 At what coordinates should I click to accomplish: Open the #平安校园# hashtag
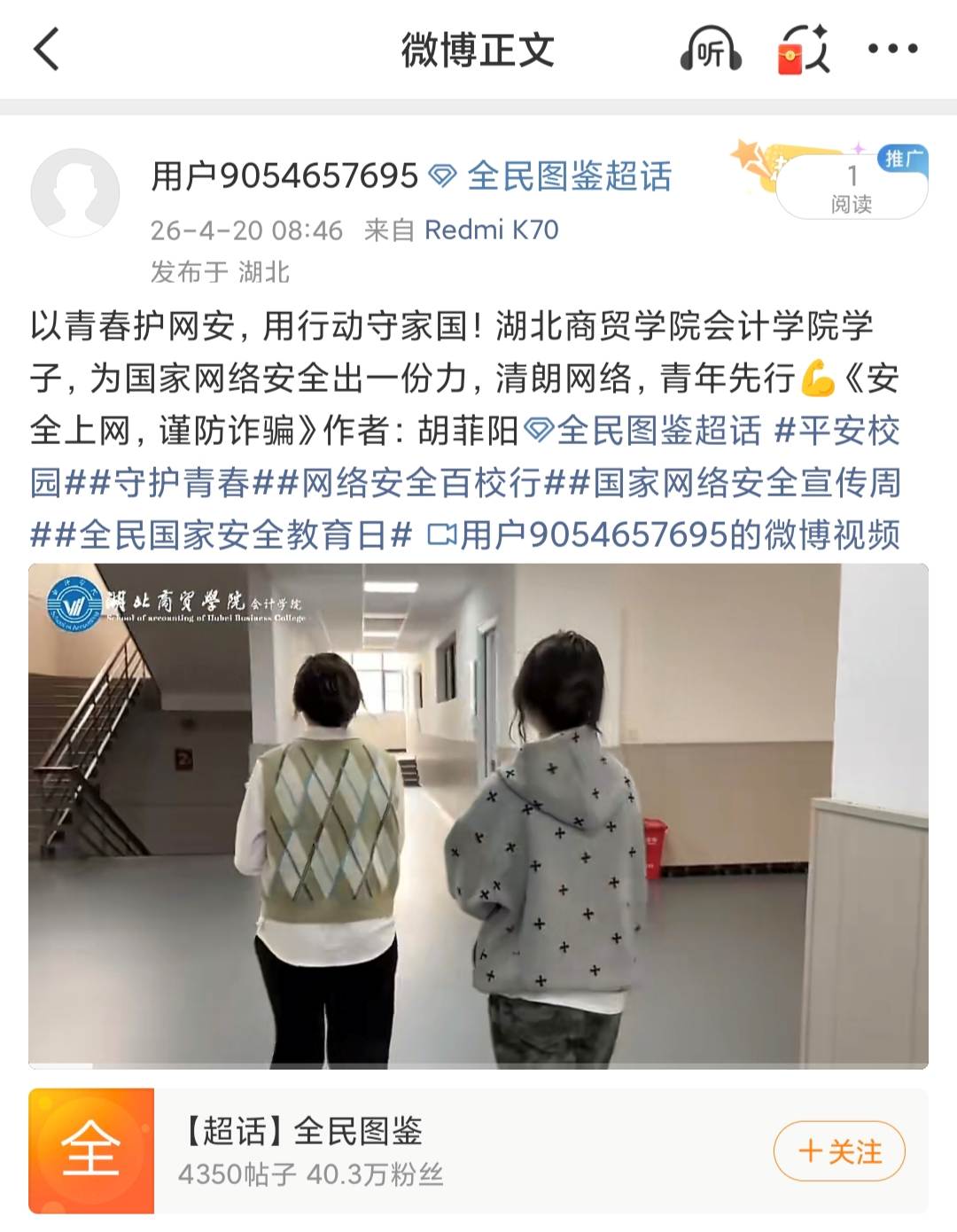[x=837, y=431]
